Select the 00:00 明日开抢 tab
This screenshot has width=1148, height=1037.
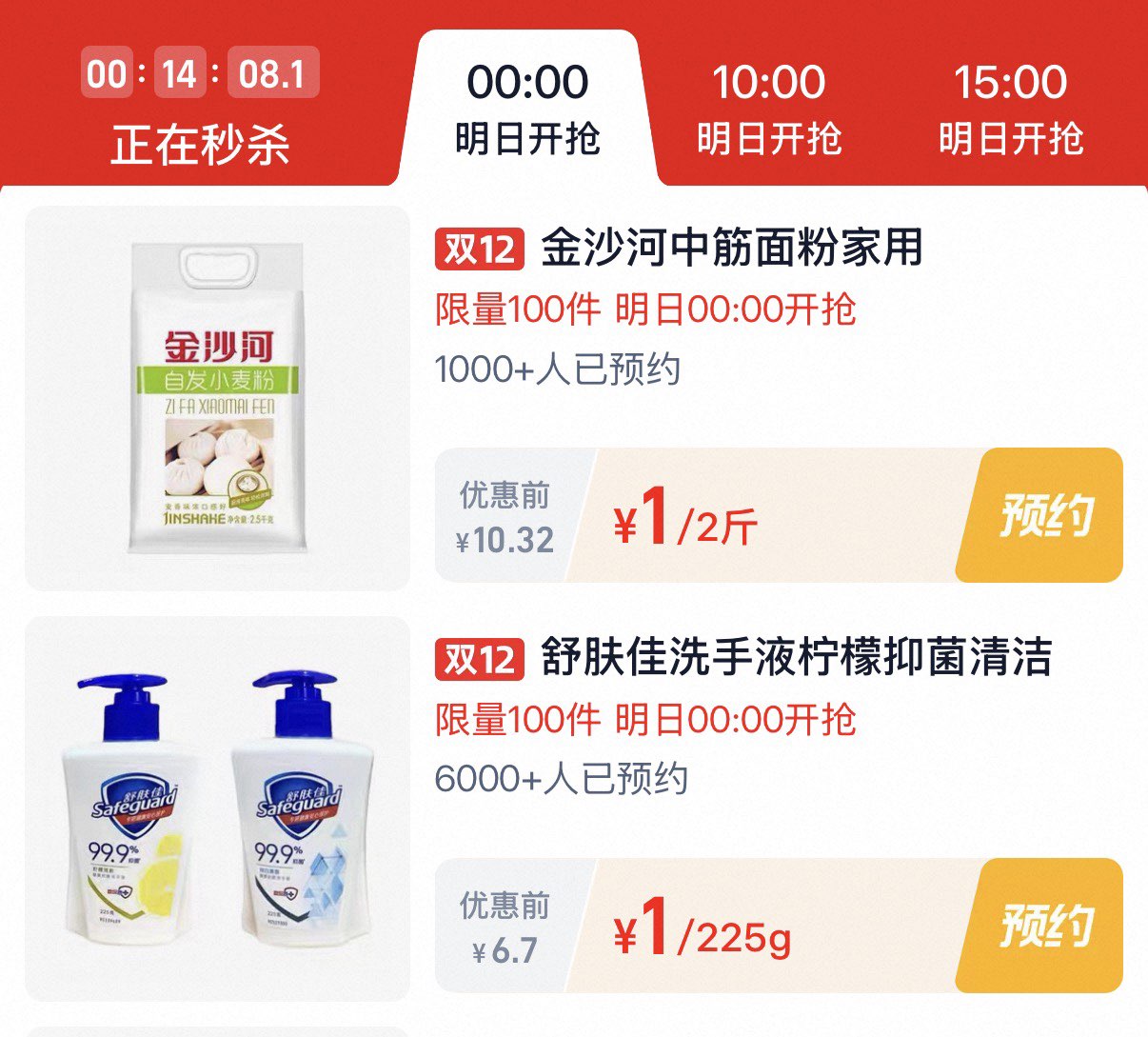pyautogui.click(x=527, y=110)
